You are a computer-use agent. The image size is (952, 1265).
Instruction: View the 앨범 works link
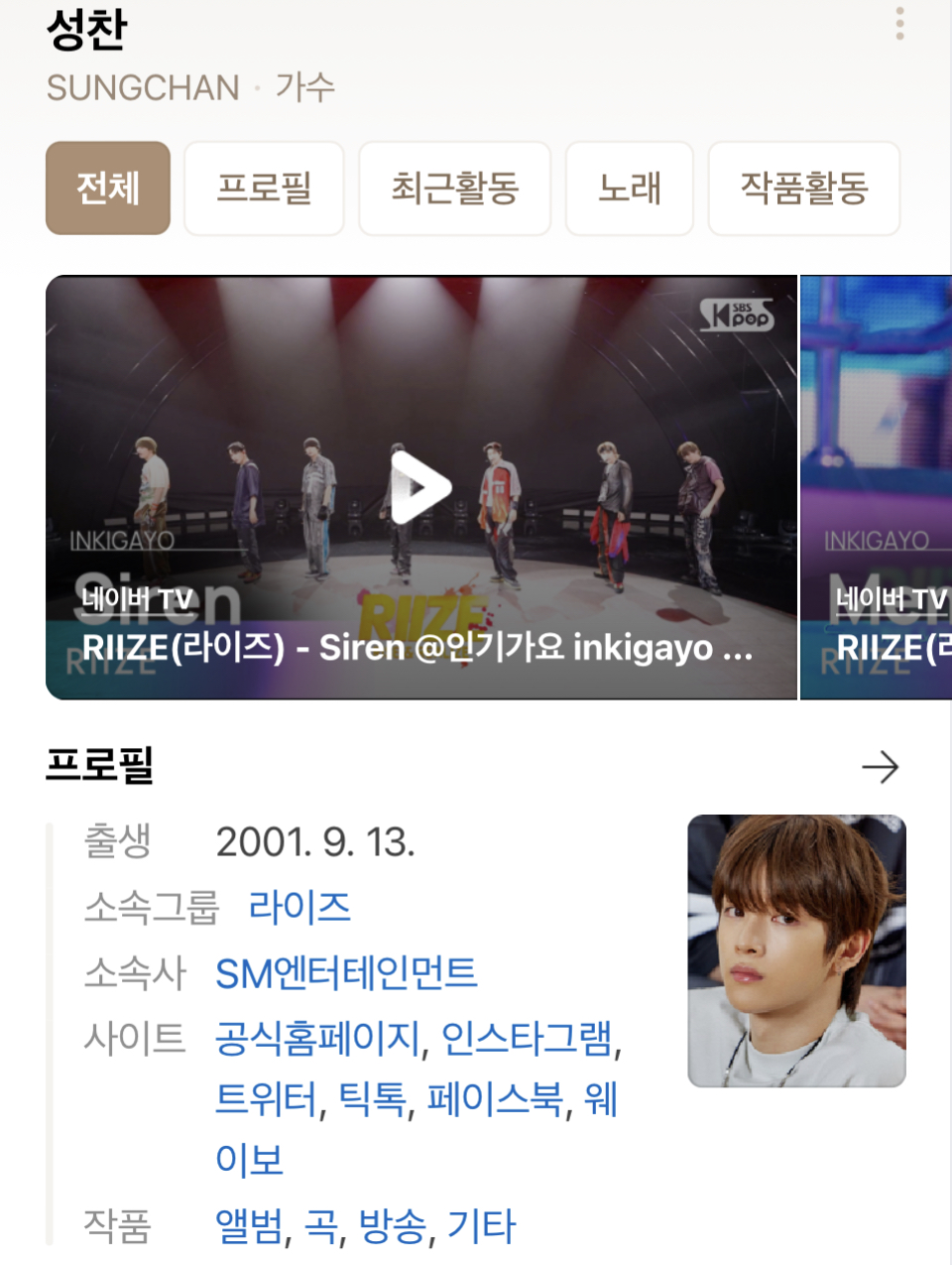click(249, 1227)
